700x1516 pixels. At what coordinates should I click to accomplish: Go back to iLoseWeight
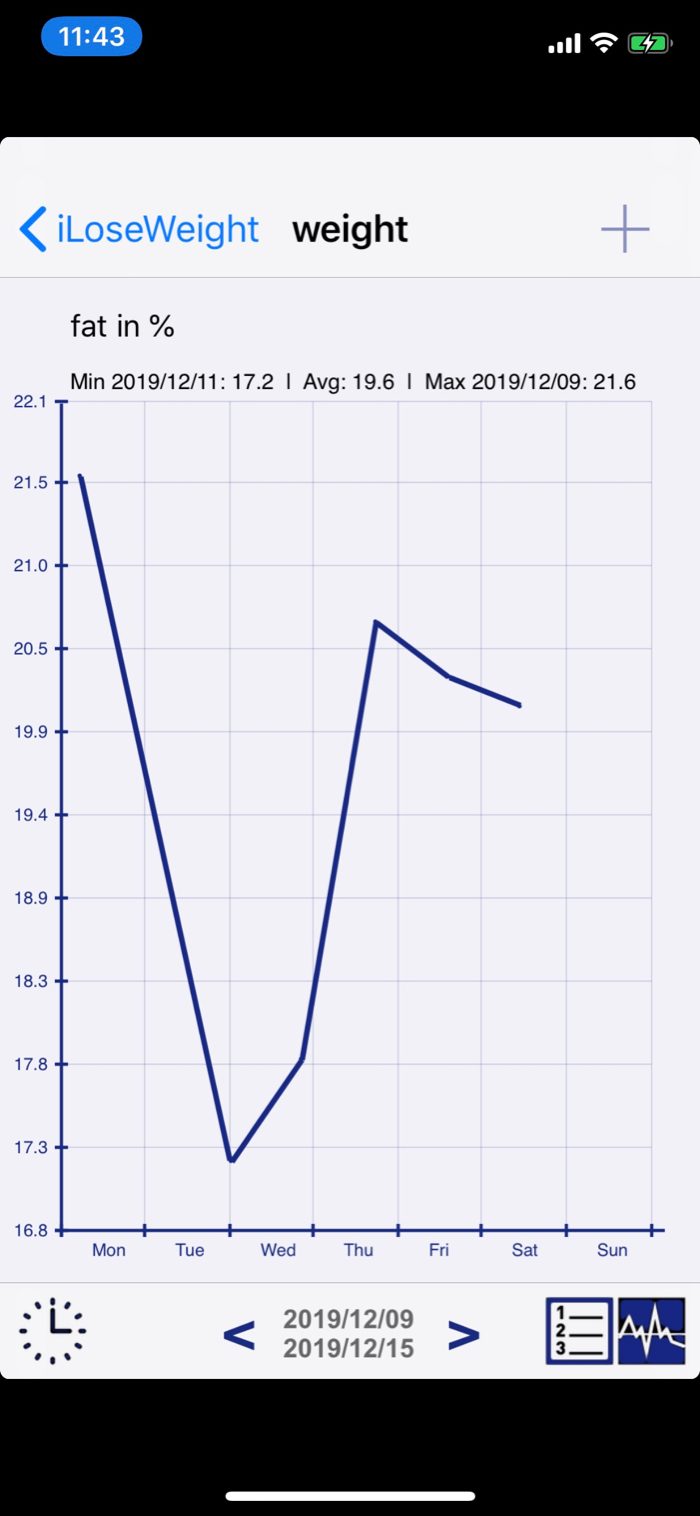tap(140, 229)
